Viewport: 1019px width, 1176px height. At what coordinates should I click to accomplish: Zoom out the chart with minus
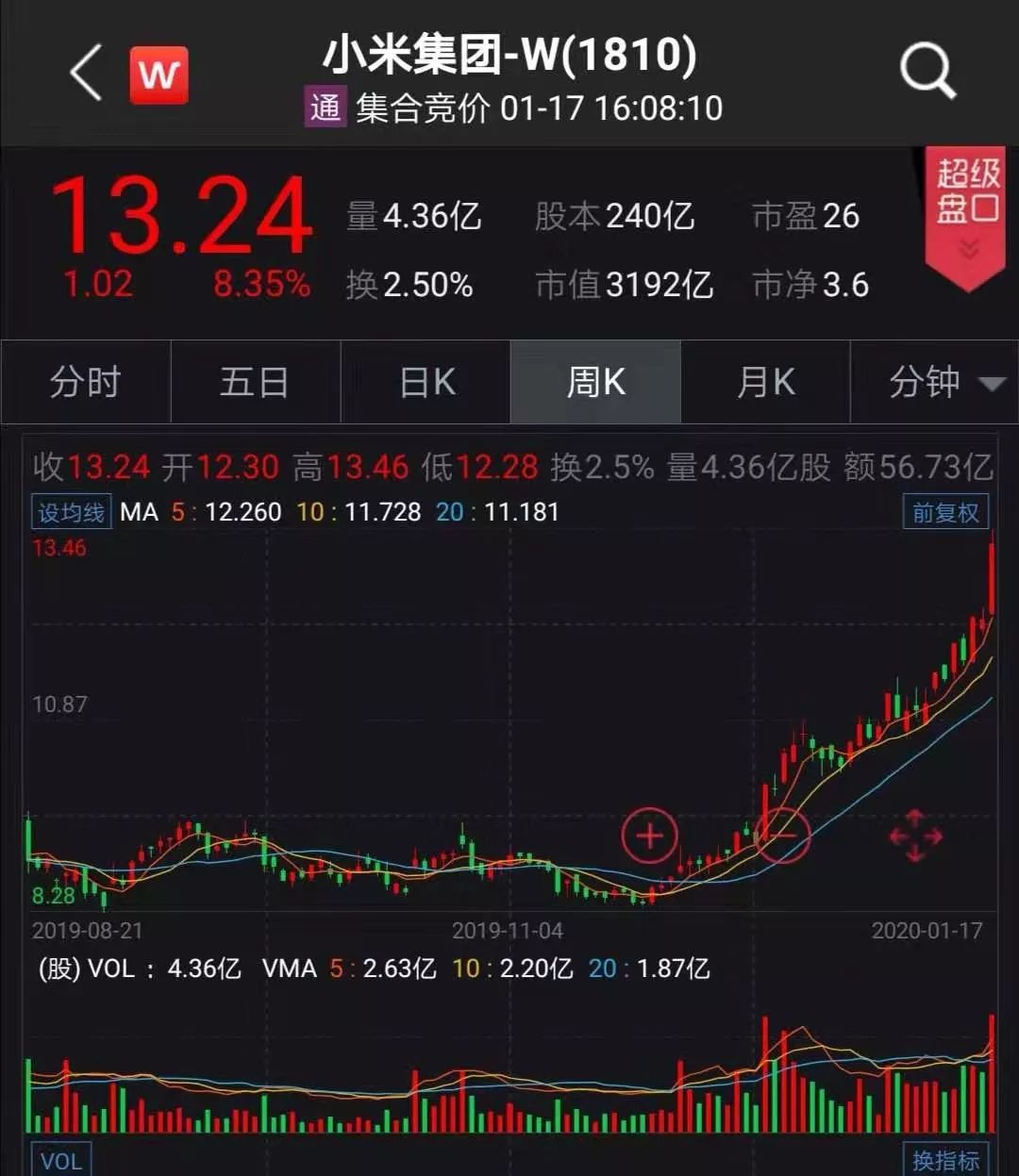(781, 836)
